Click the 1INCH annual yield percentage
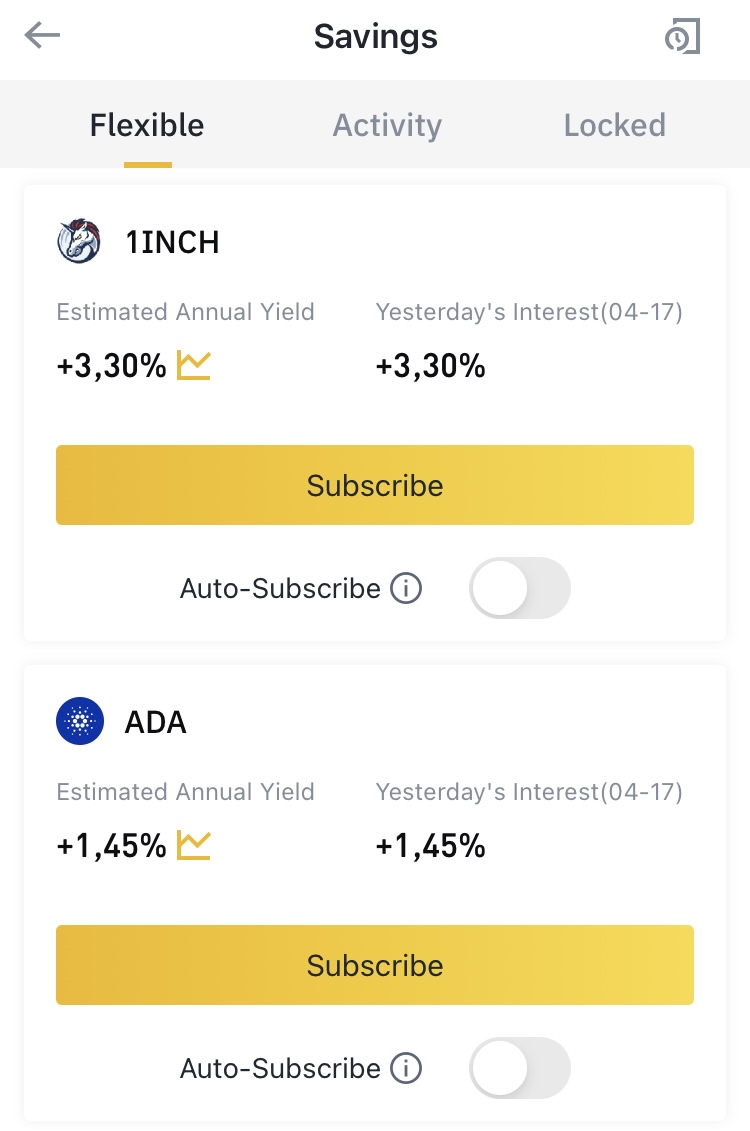The height and width of the screenshot is (1131, 750). [x=111, y=364]
